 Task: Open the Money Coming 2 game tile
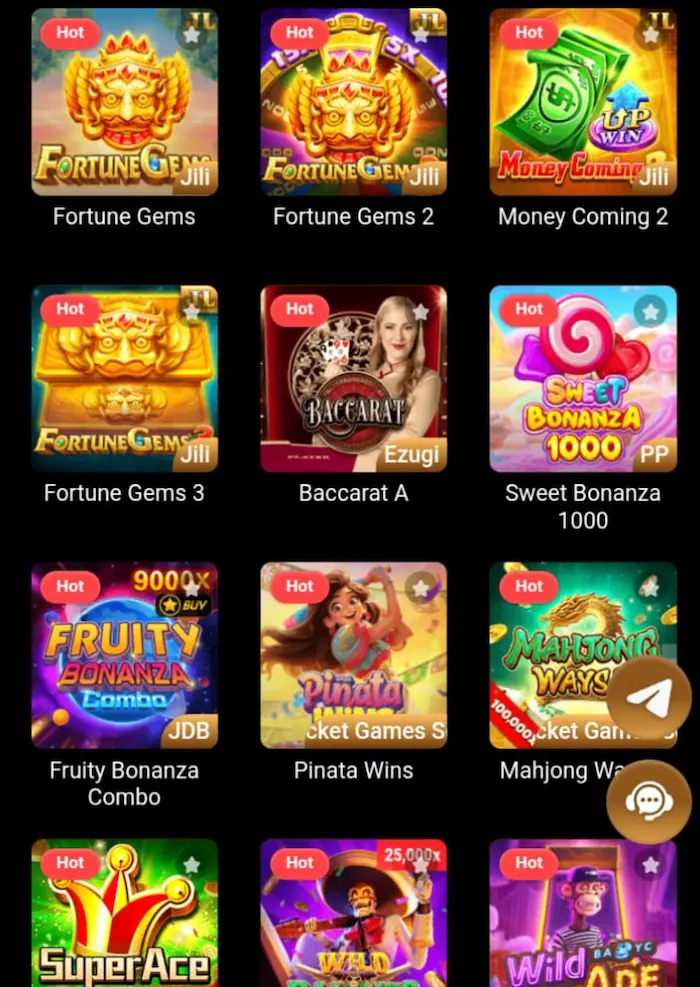coord(582,110)
